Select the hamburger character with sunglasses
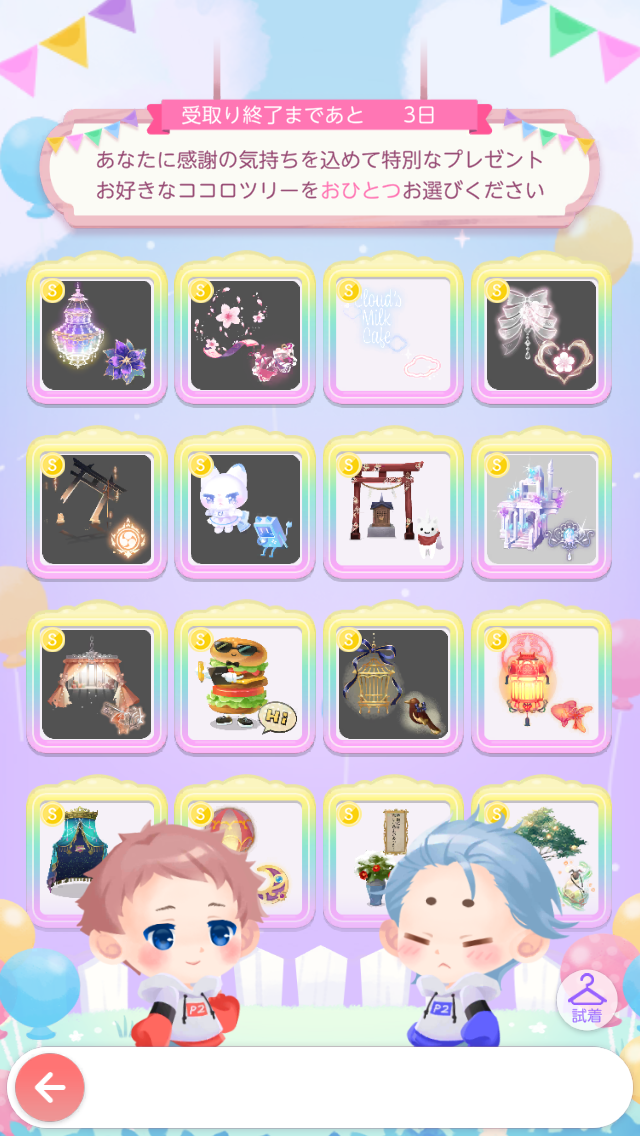640x1136 pixels. pyautogui.click(x=245, y=683)
